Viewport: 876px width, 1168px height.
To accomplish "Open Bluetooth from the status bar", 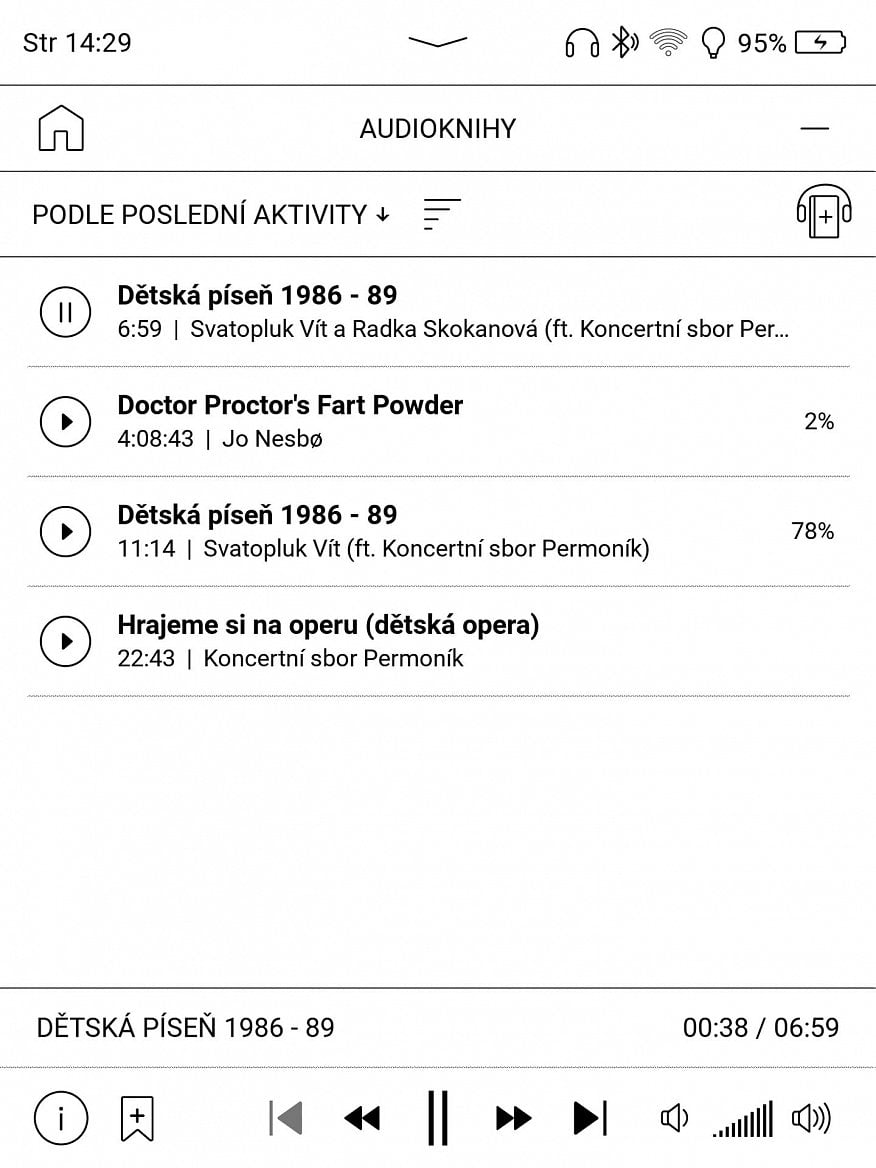I will point(623,42).
